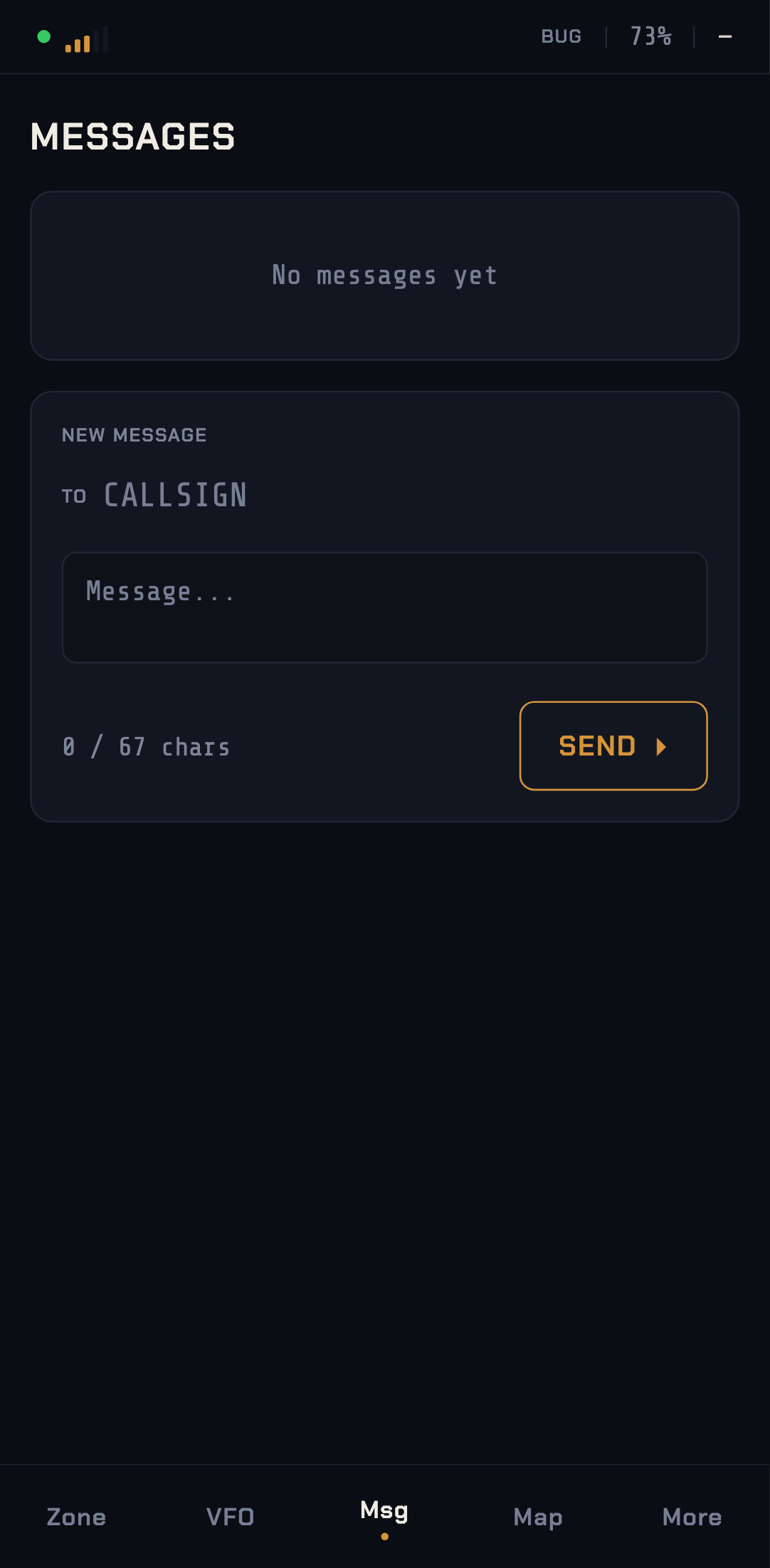
Task: Open the More menu
Action: click(x=692, y=1517)
